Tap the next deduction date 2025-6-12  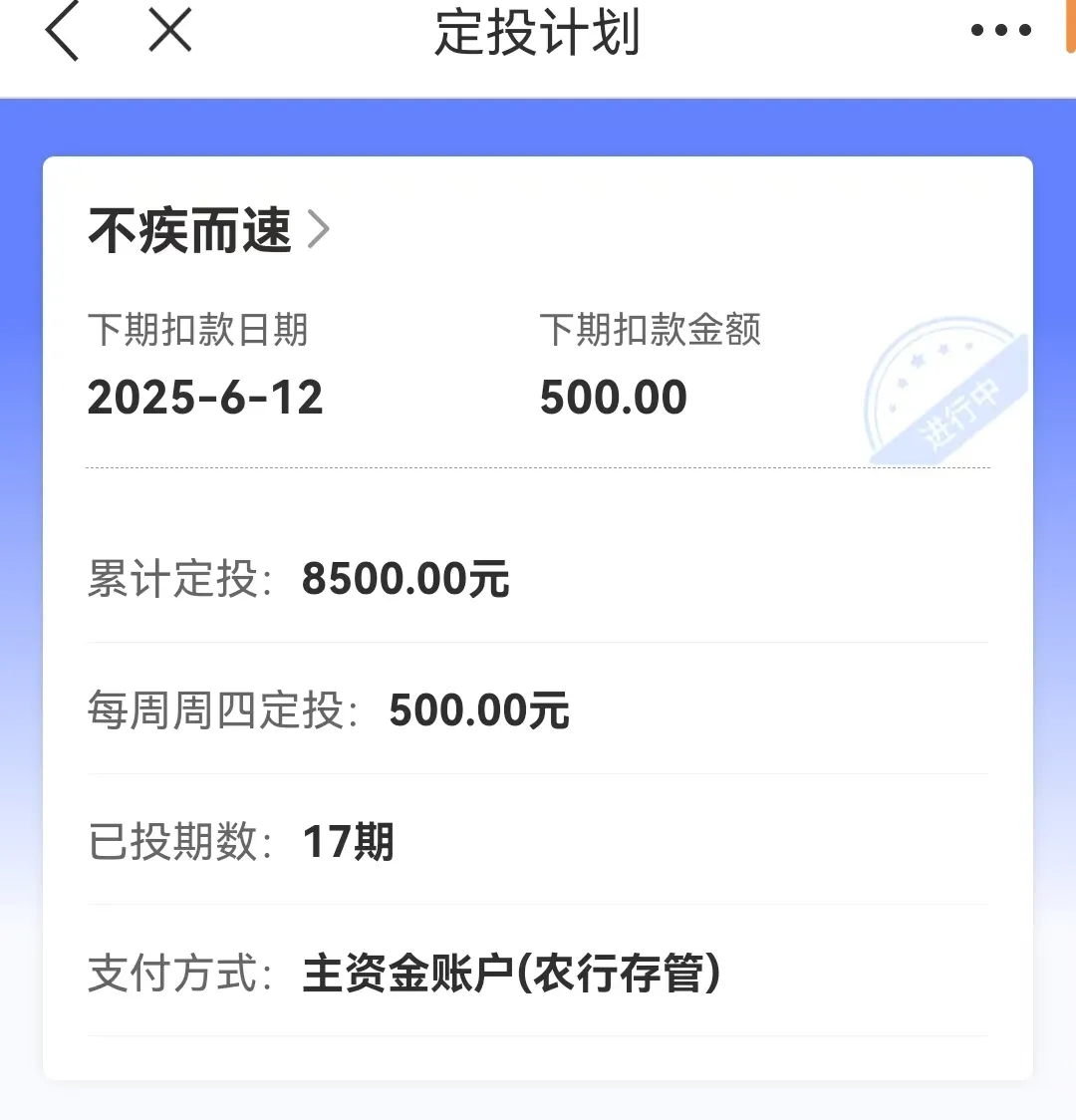click(204, 397)
